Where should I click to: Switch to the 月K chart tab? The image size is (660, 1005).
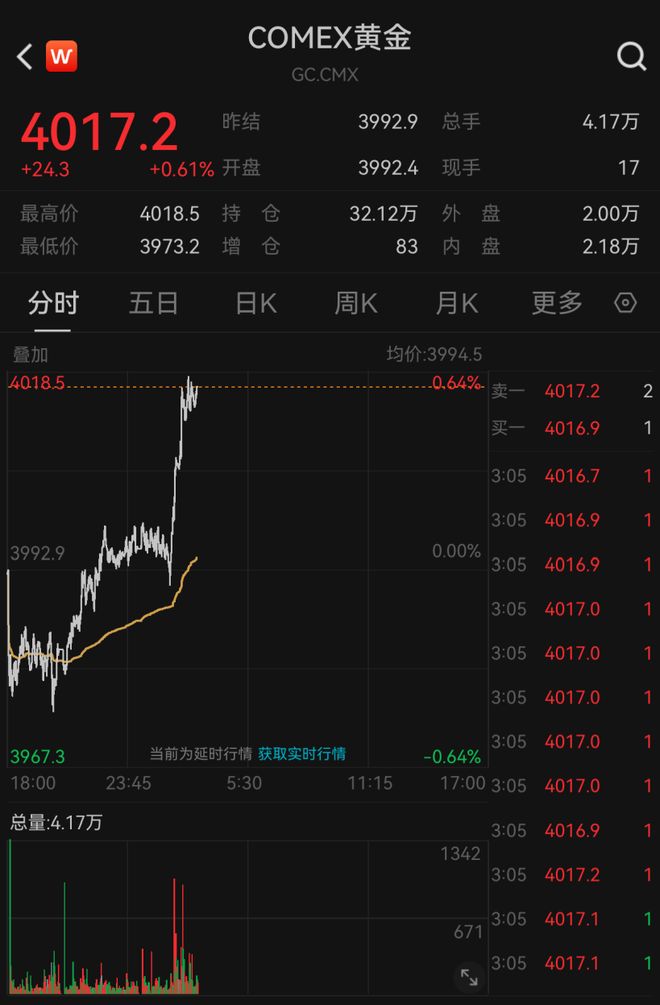[456, 302]
